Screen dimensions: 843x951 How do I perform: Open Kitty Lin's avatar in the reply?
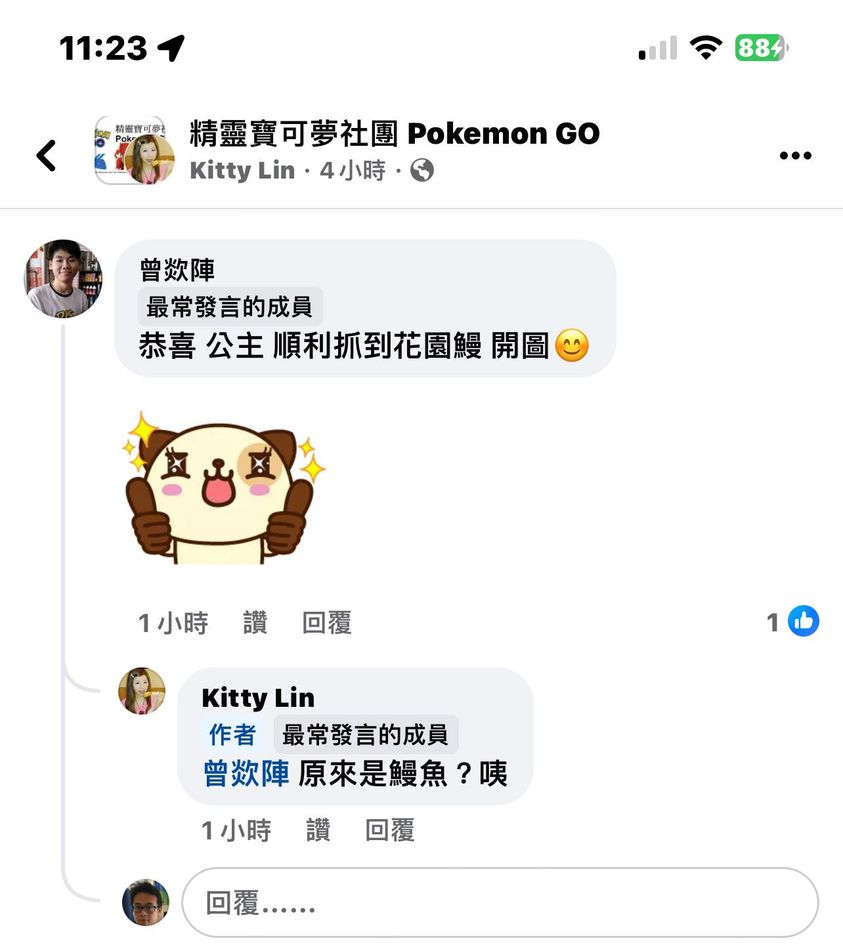pos(141,690)
